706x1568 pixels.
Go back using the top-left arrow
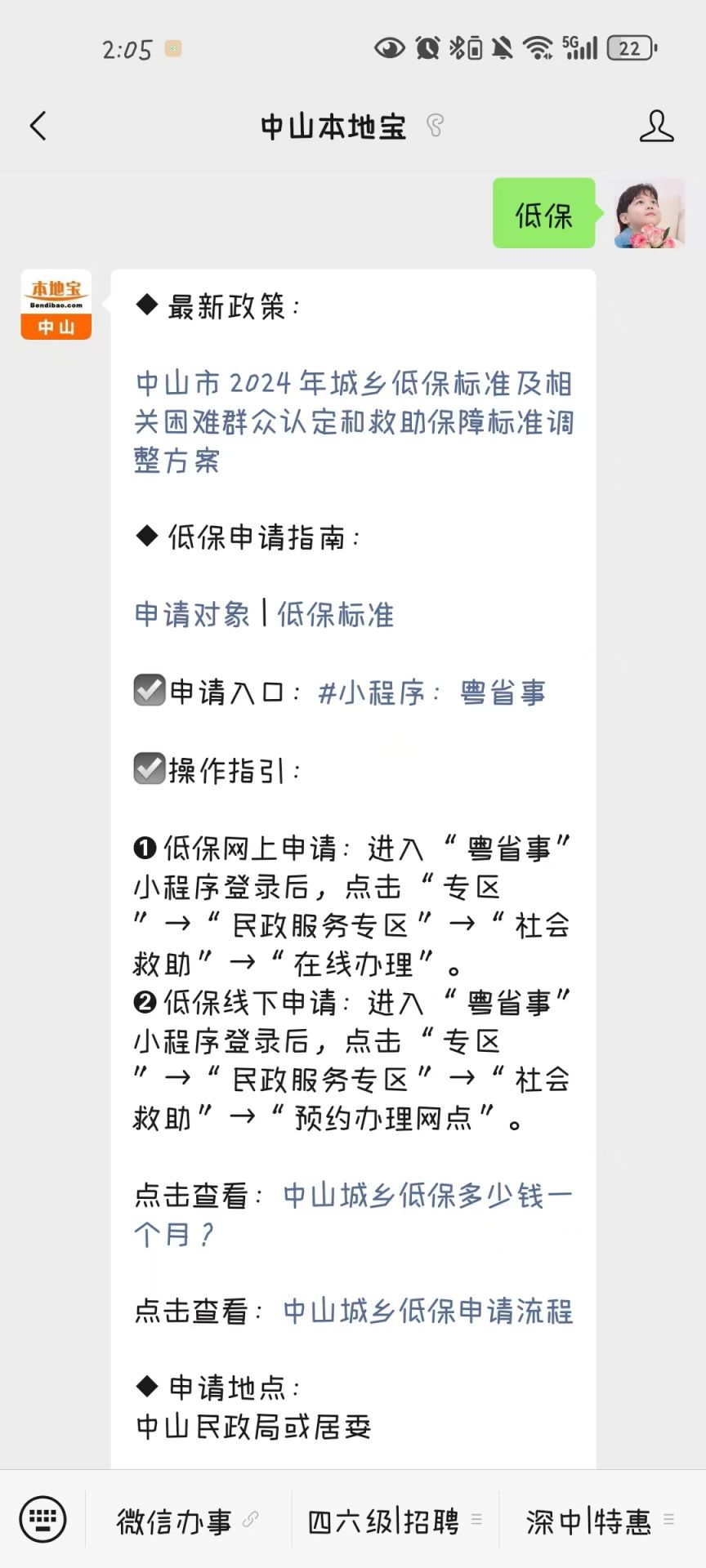pyautogui.click(x=38, y=126)
